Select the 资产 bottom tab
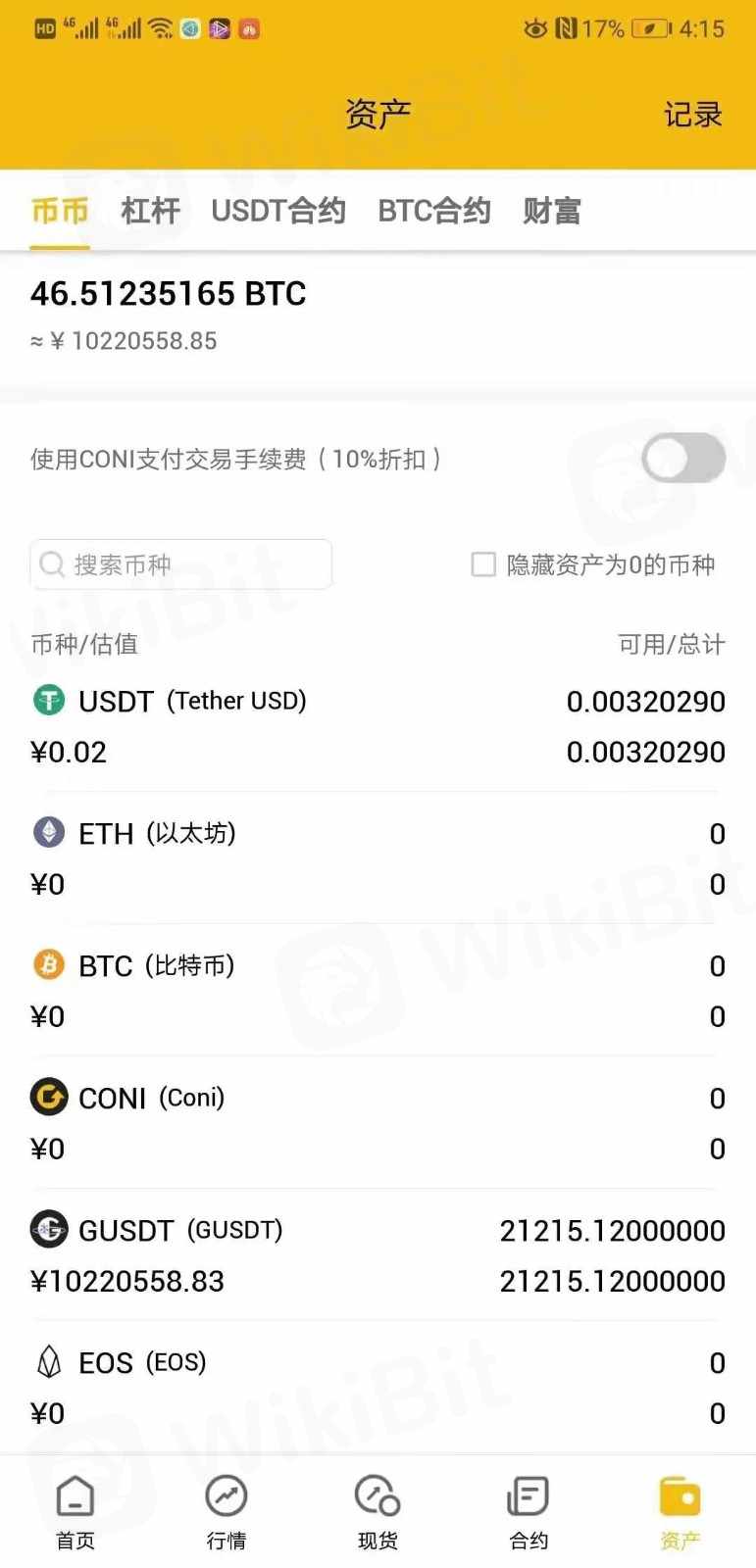756x1568 pixels. [680, 1512]
